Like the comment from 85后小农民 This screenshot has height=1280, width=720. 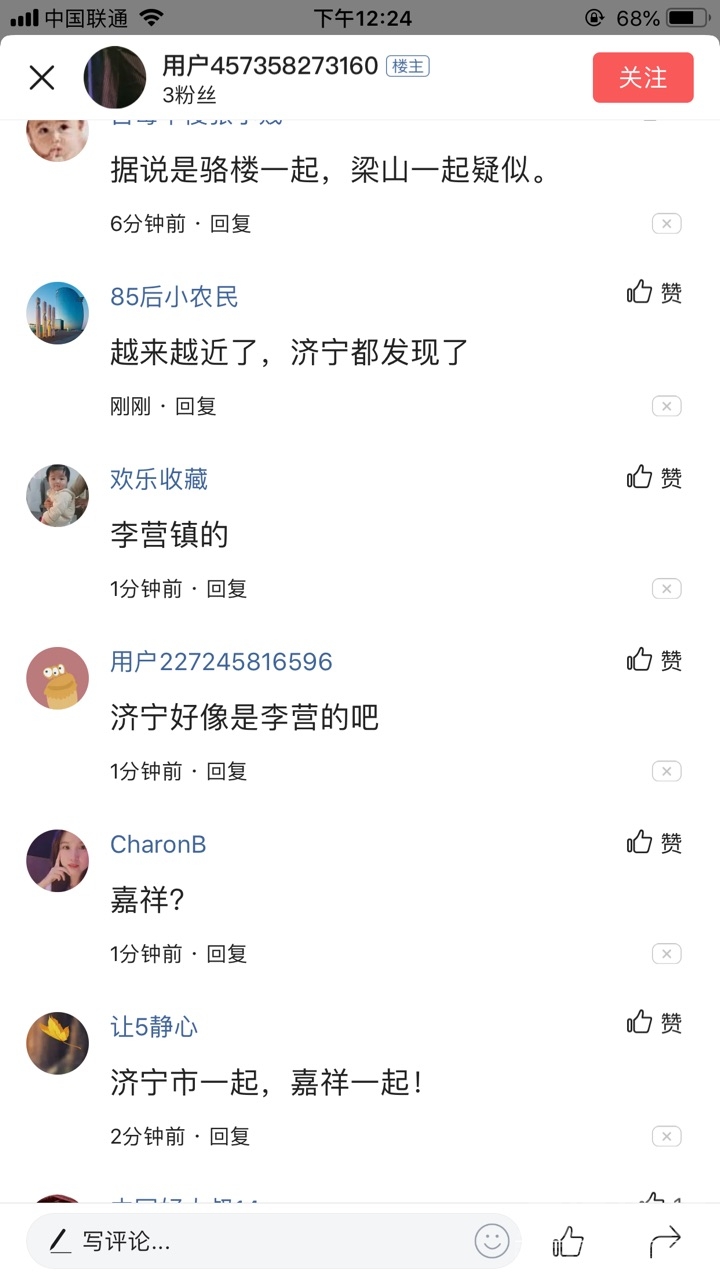click(654, 293)
